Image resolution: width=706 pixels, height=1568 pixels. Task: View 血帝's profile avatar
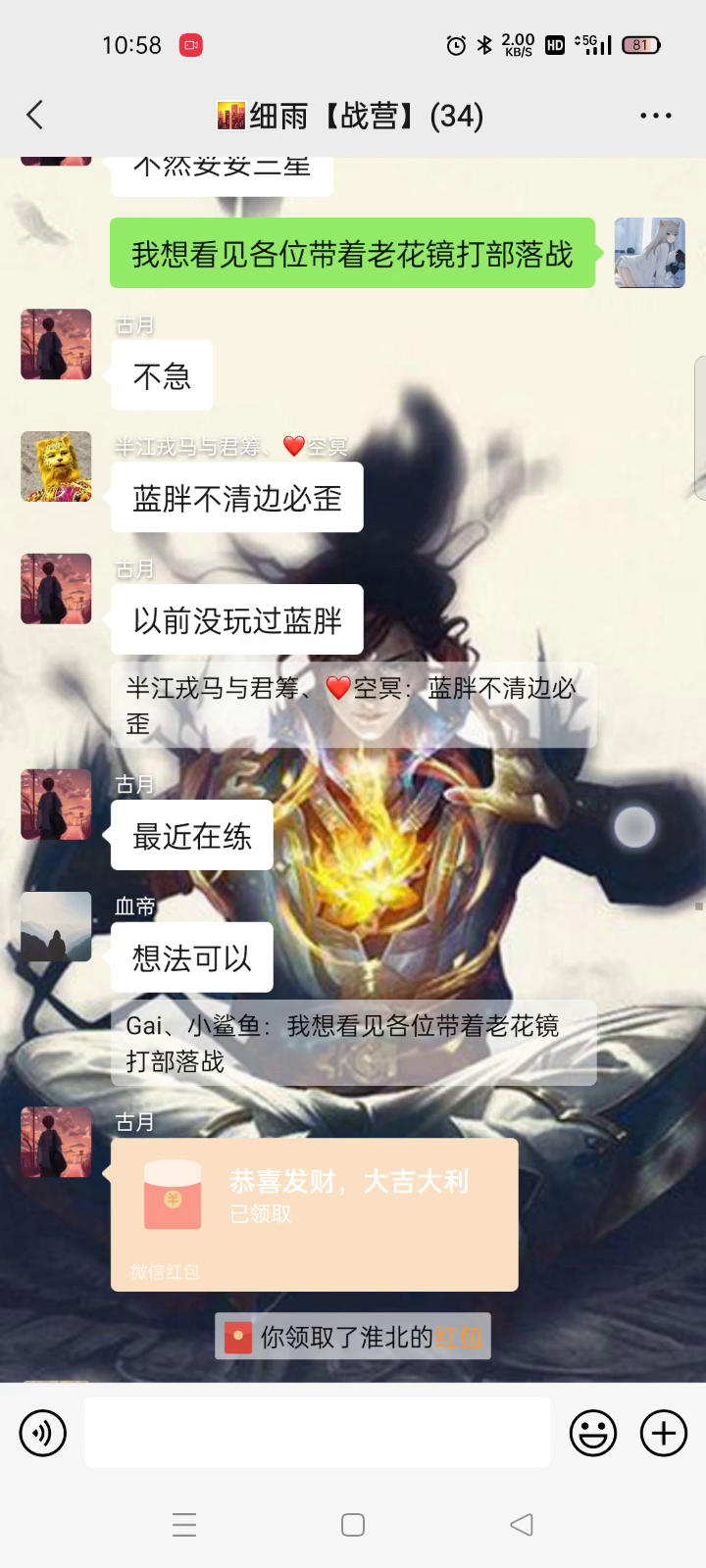[56, 927]
